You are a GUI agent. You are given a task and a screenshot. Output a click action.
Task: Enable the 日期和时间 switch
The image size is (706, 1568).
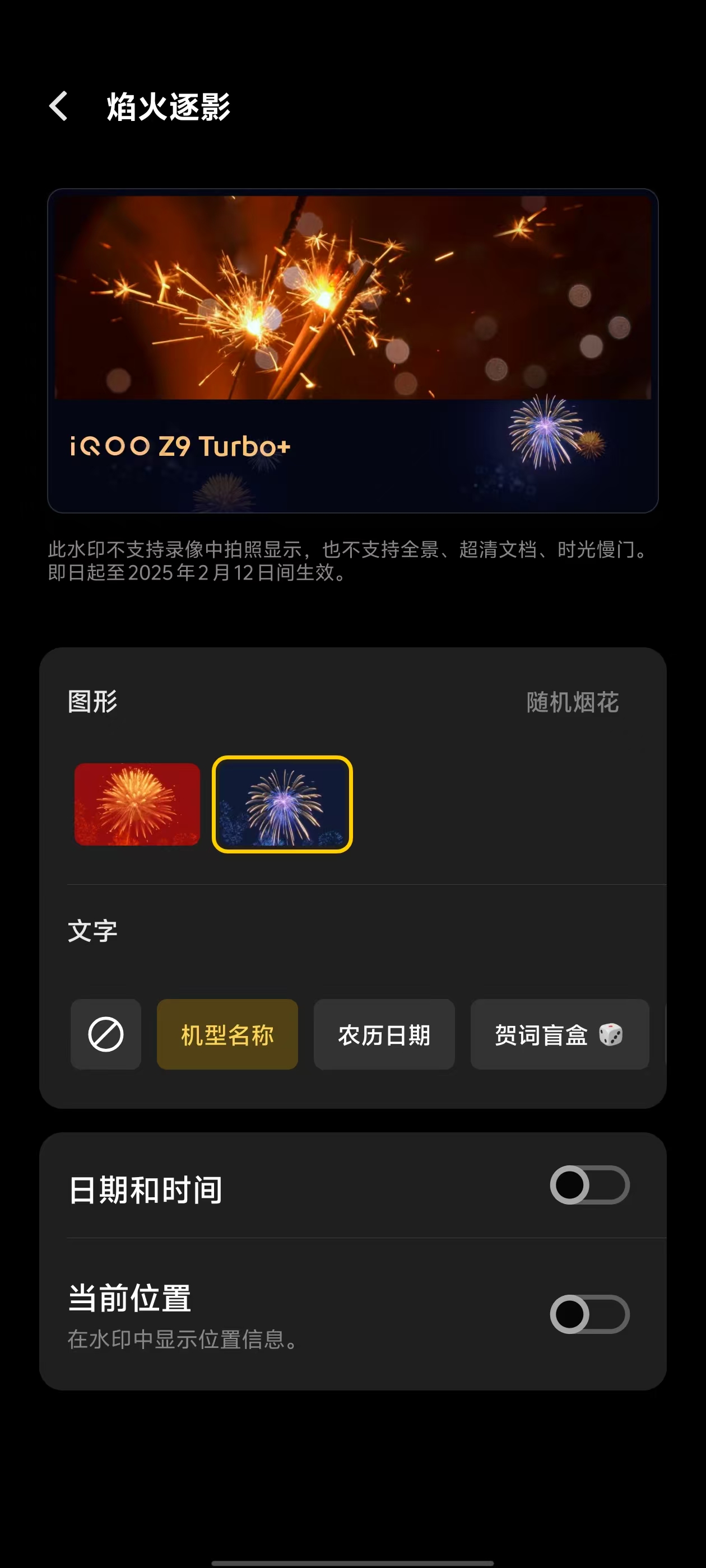pyautogui.click(x=589, y=1184)
